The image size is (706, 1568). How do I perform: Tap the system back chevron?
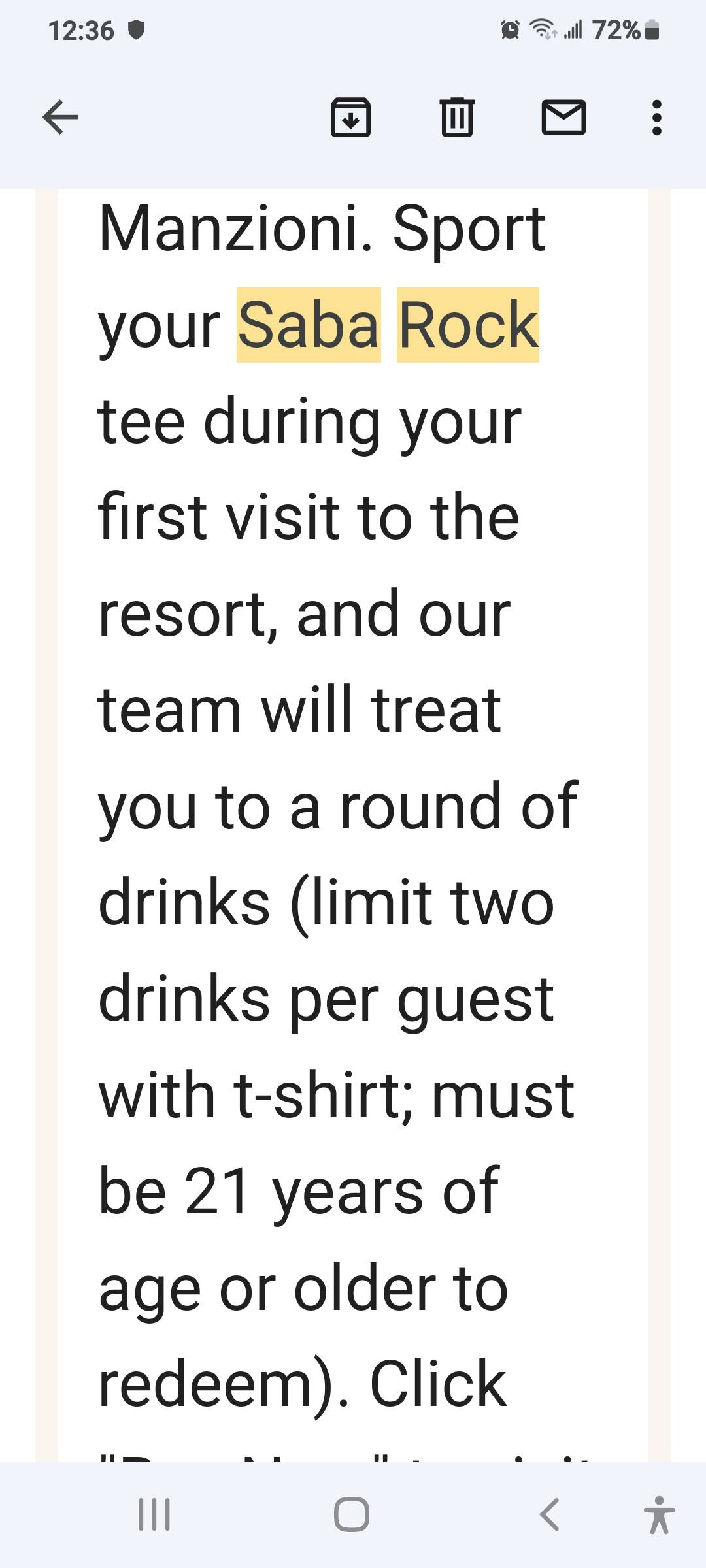click(549, 1514)
